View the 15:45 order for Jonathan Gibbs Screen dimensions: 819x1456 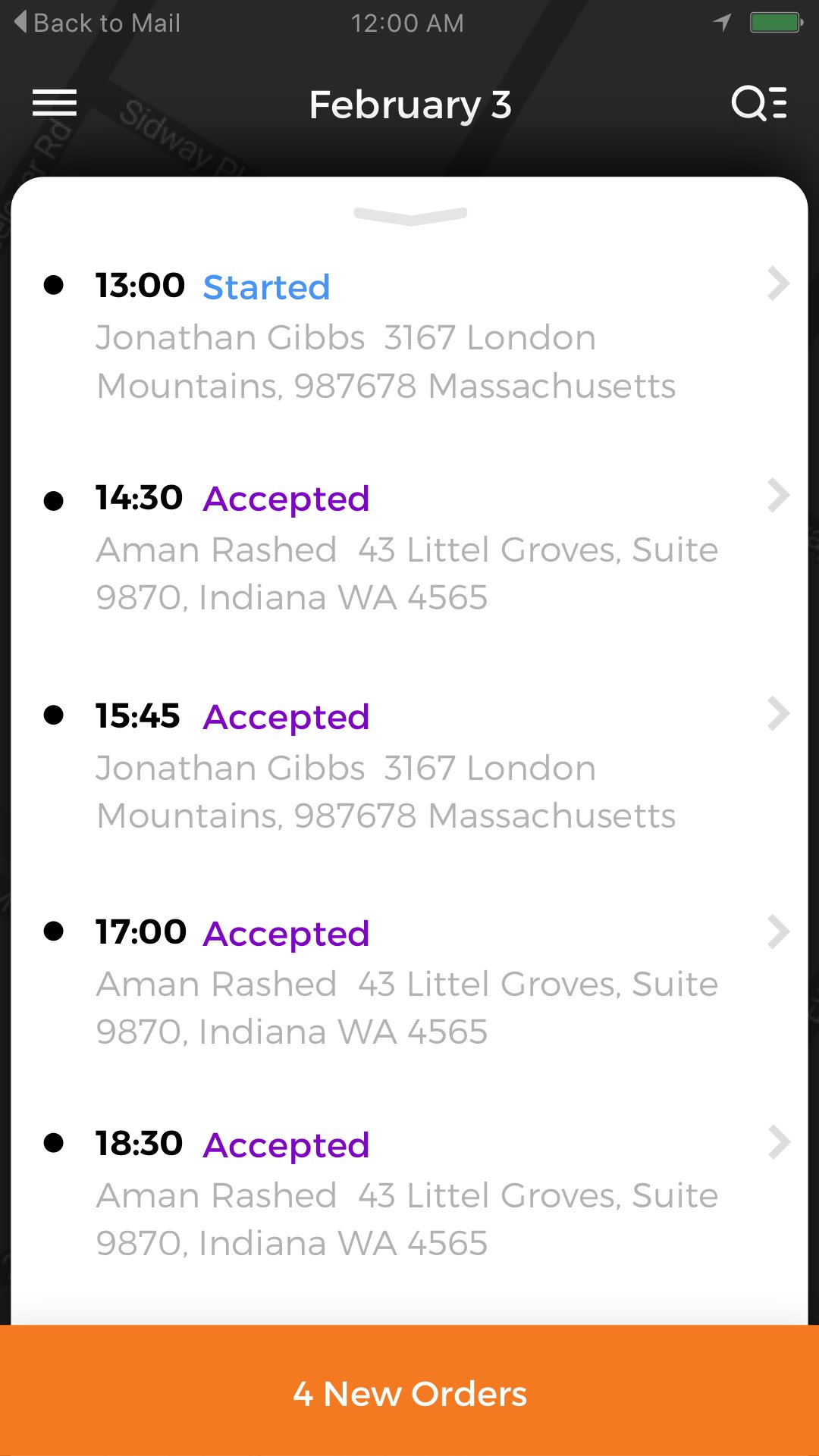pos(409,766)
